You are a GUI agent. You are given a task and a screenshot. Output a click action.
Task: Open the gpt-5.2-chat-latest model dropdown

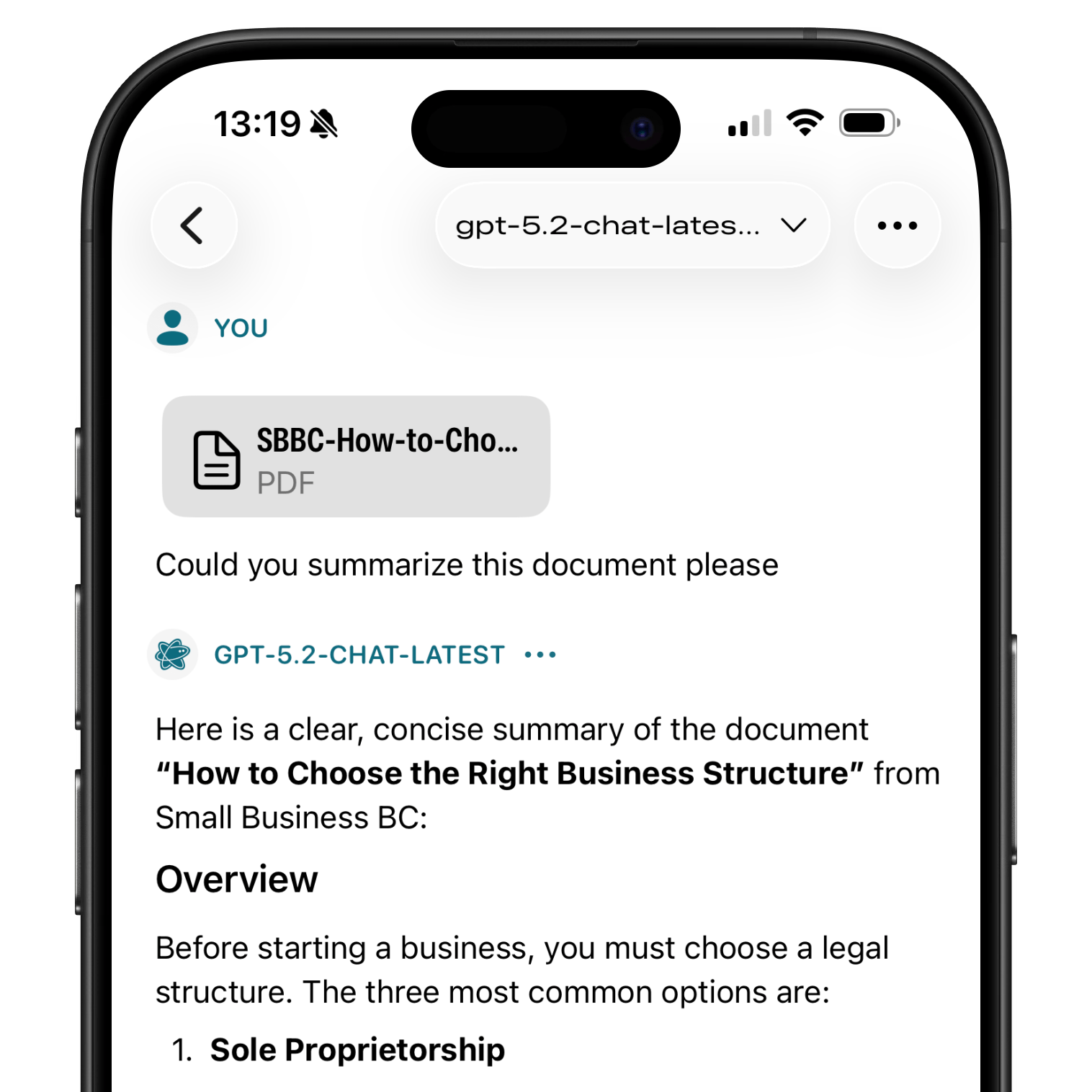632,225
